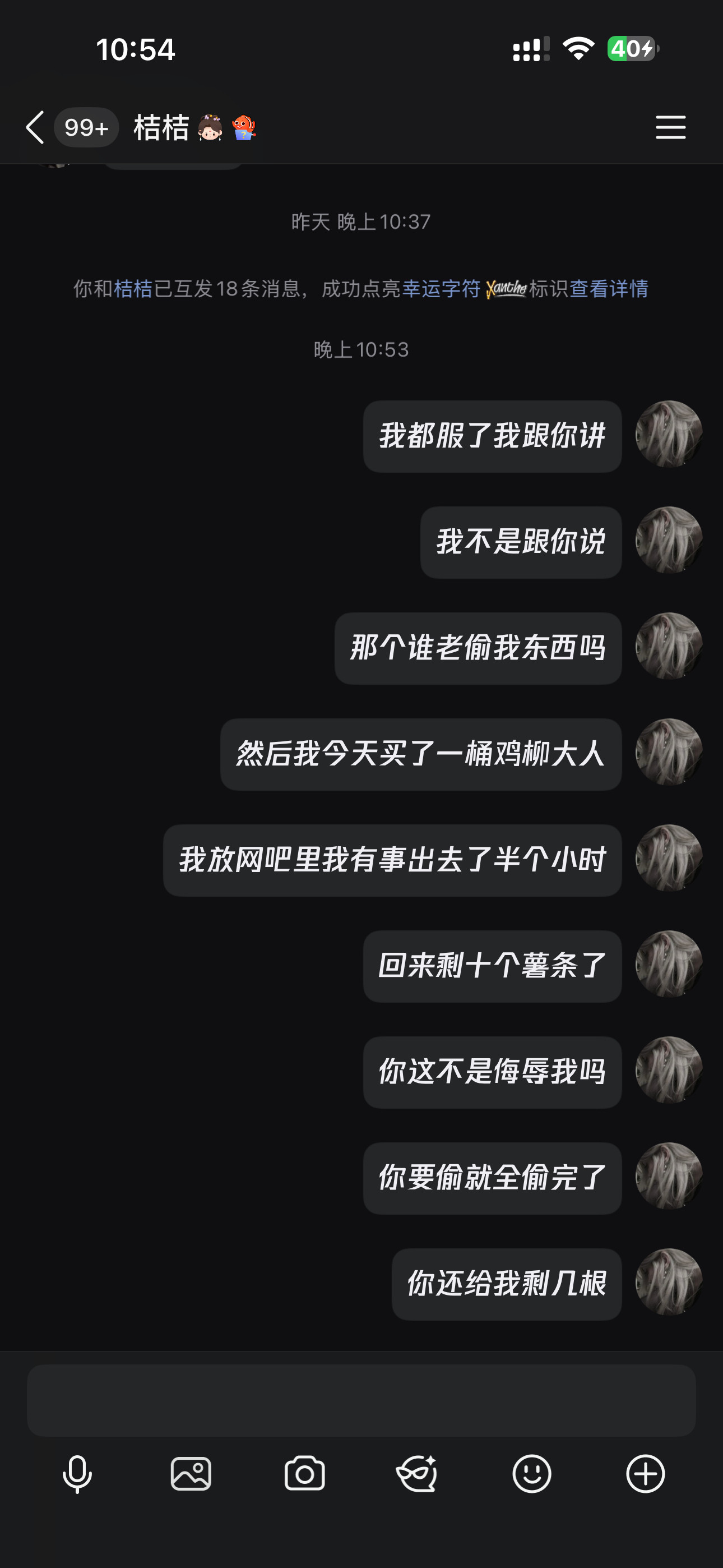Image resolution: width=723 pixels, height=1568 pixels.
Task: Open 查看详情 lucky character details link
Action: [609, 290]
